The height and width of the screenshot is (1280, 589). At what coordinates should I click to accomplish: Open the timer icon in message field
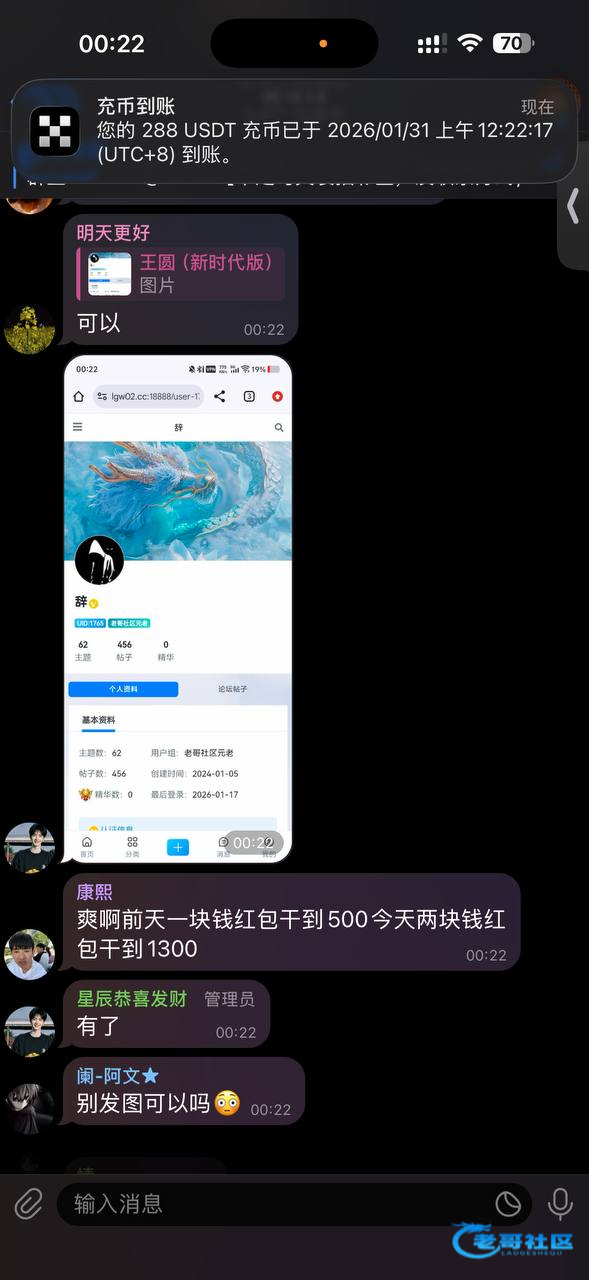(x=508, y=1204)
